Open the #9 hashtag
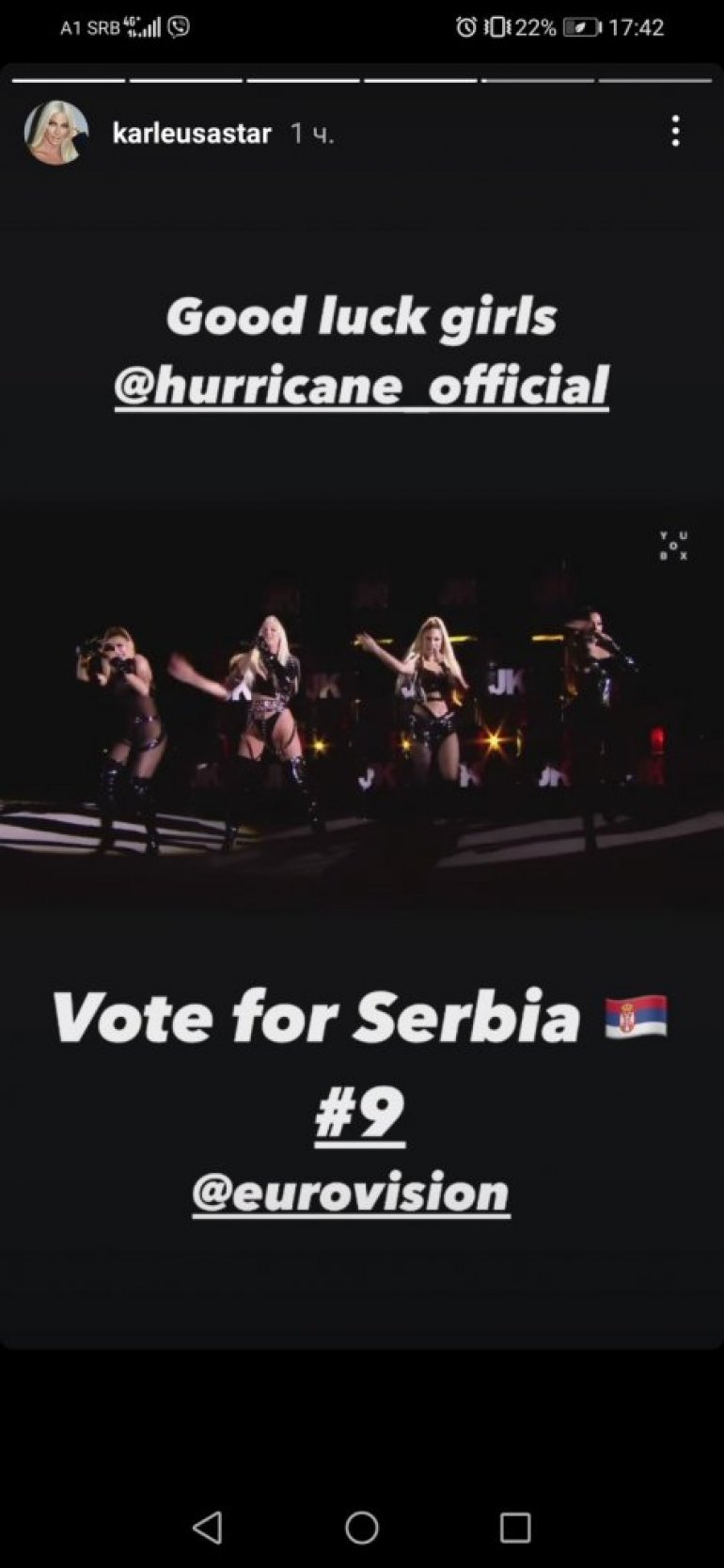This screenshot has width=724, height=1568. click(x=359, y=1114)
